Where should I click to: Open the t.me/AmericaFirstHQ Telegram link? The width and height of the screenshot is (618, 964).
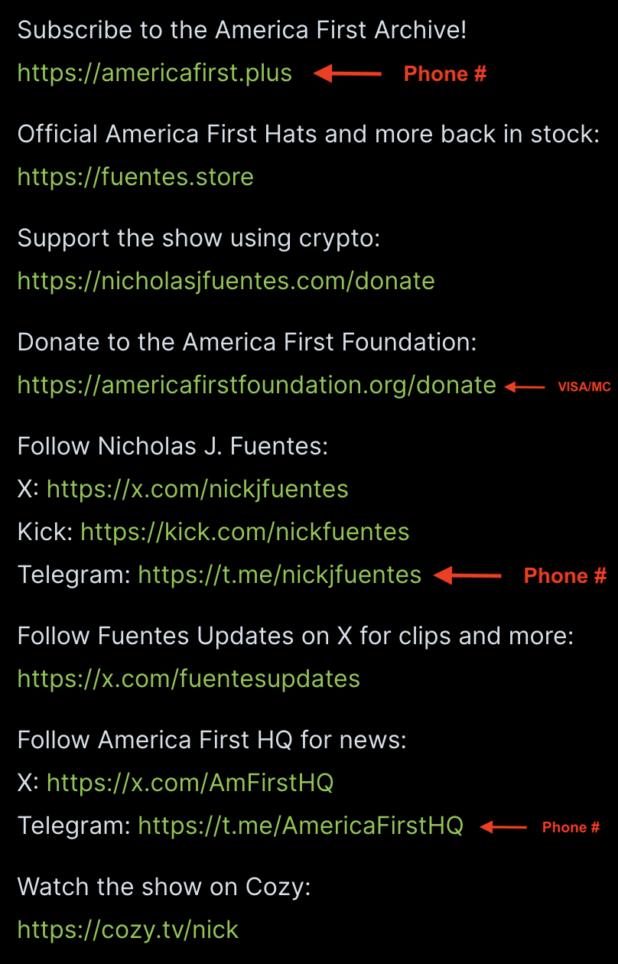(x=300, y=826)
